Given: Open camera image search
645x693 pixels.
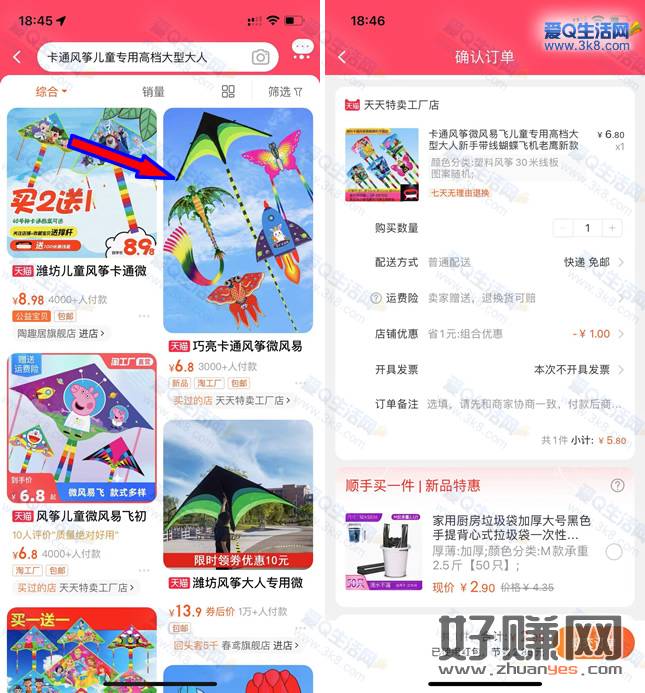Looking at the screenshot, I should pos(261,57).
